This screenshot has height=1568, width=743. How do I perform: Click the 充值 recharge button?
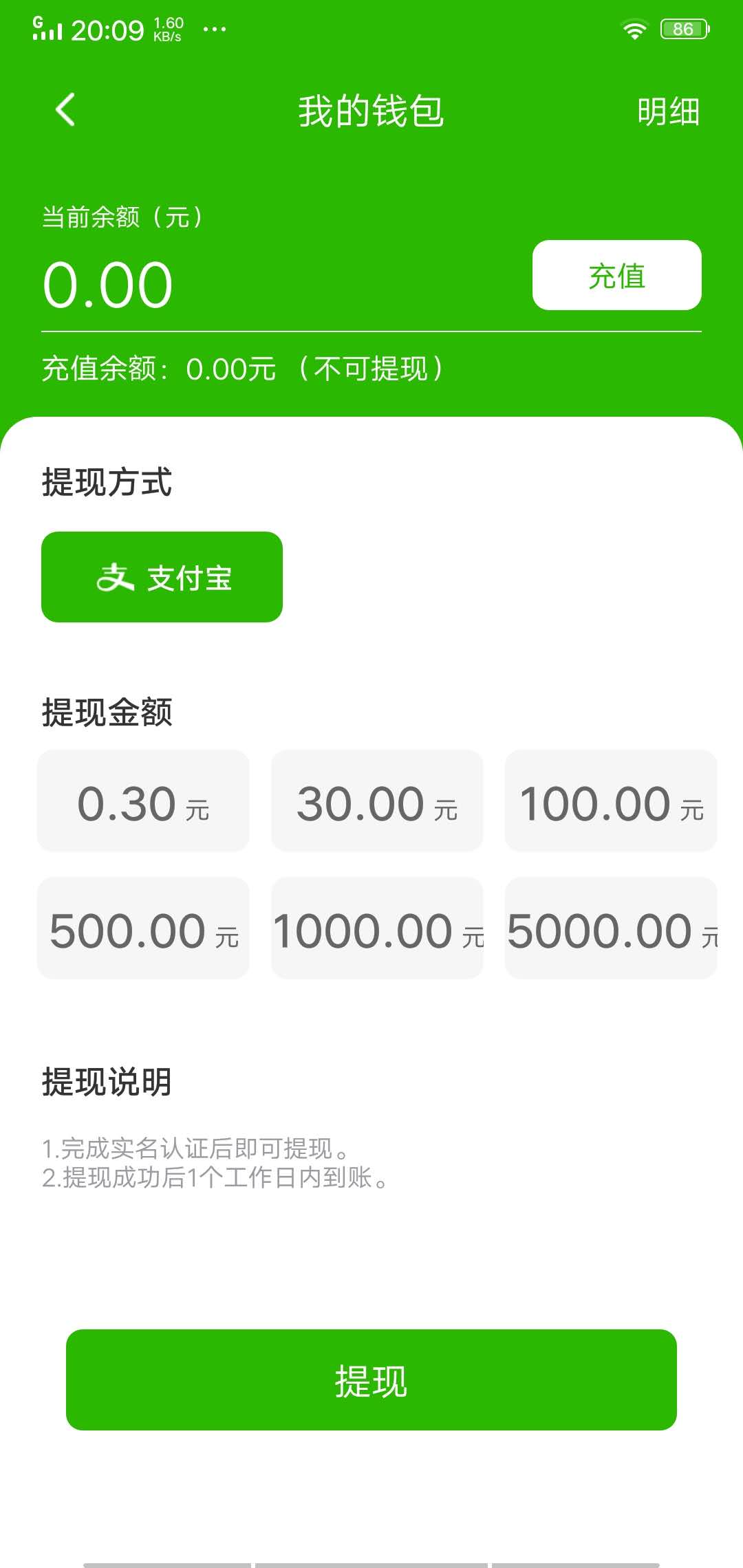coord(617,276)
